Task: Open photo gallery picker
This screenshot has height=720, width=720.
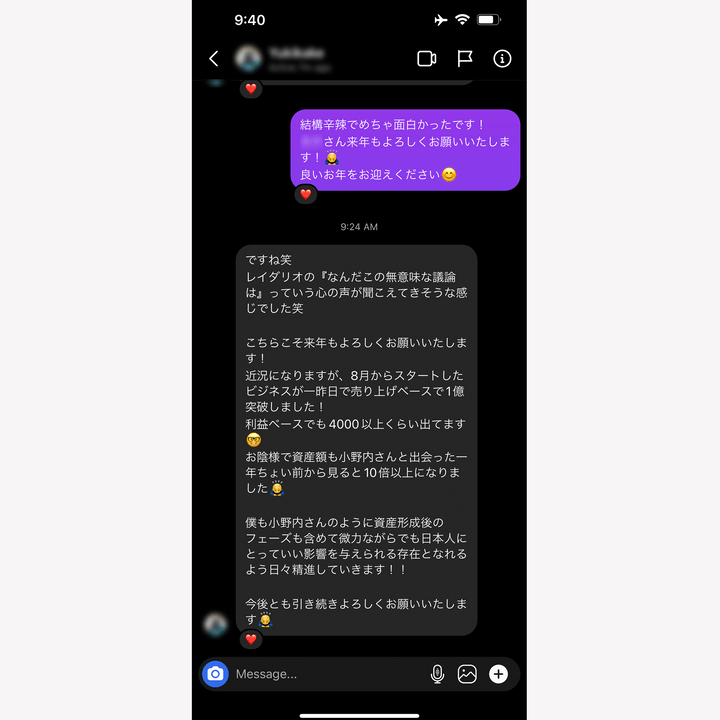Action: [467, 674]
